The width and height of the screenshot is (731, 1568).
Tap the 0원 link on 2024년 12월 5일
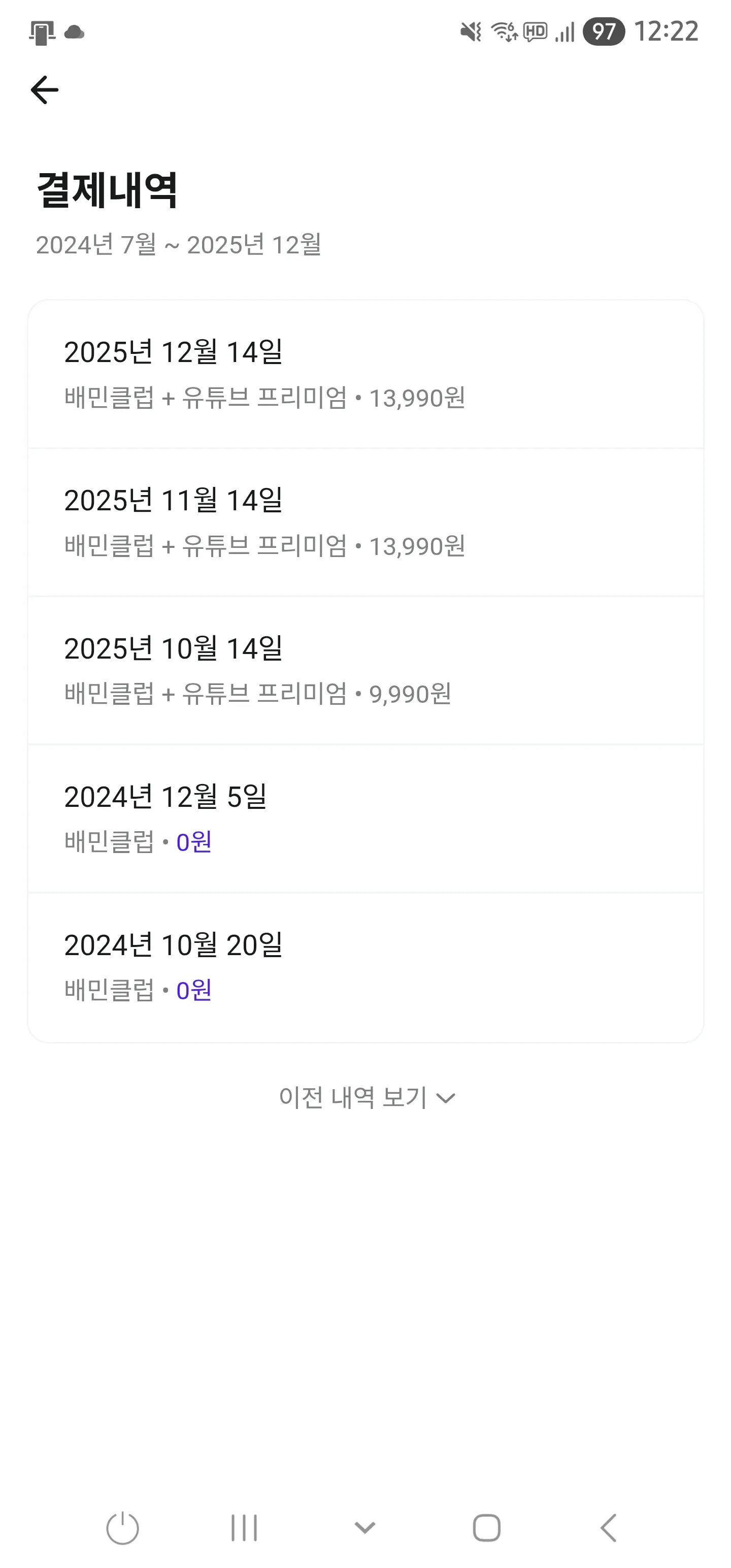click(193, 842)
